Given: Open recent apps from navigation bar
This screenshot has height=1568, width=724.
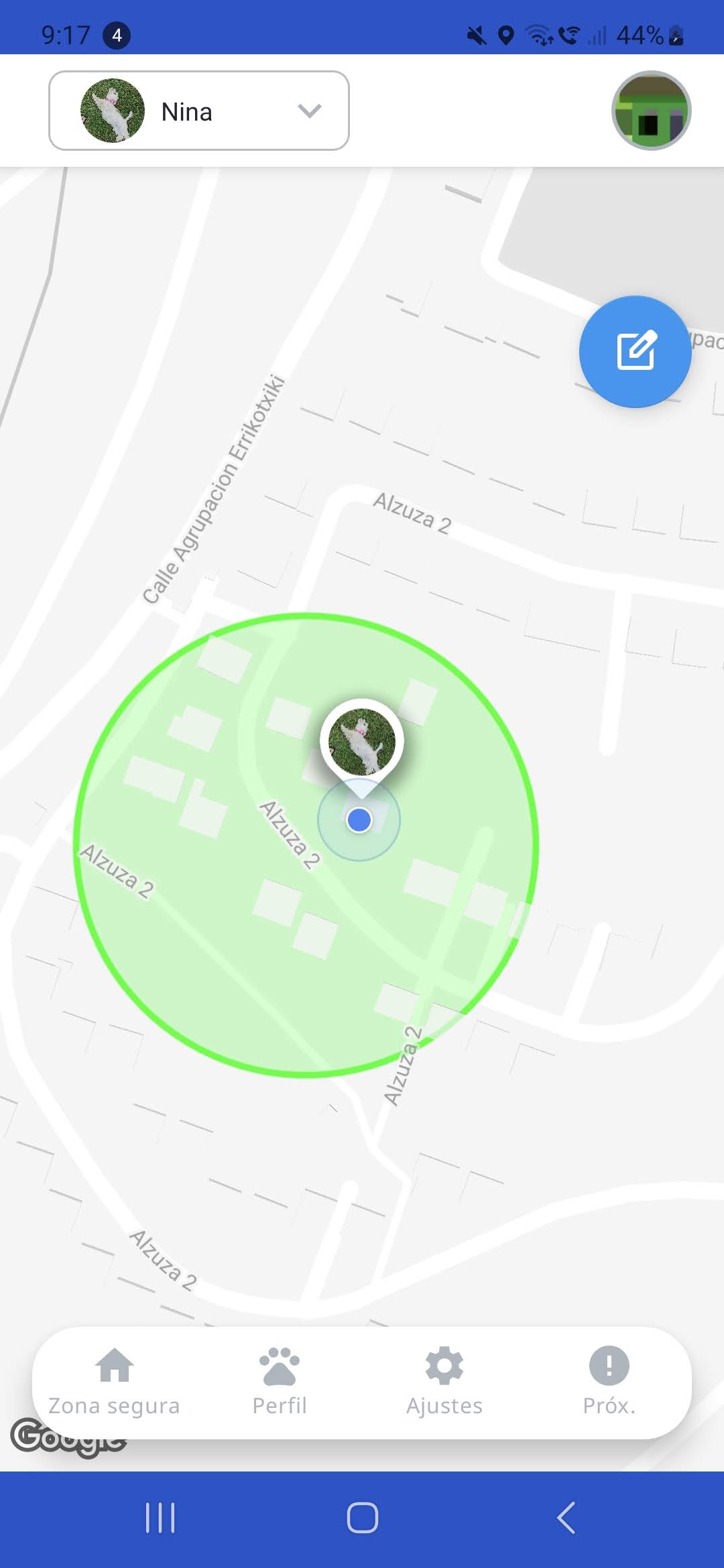Looking at the screenshot, I should point(160,1518).
